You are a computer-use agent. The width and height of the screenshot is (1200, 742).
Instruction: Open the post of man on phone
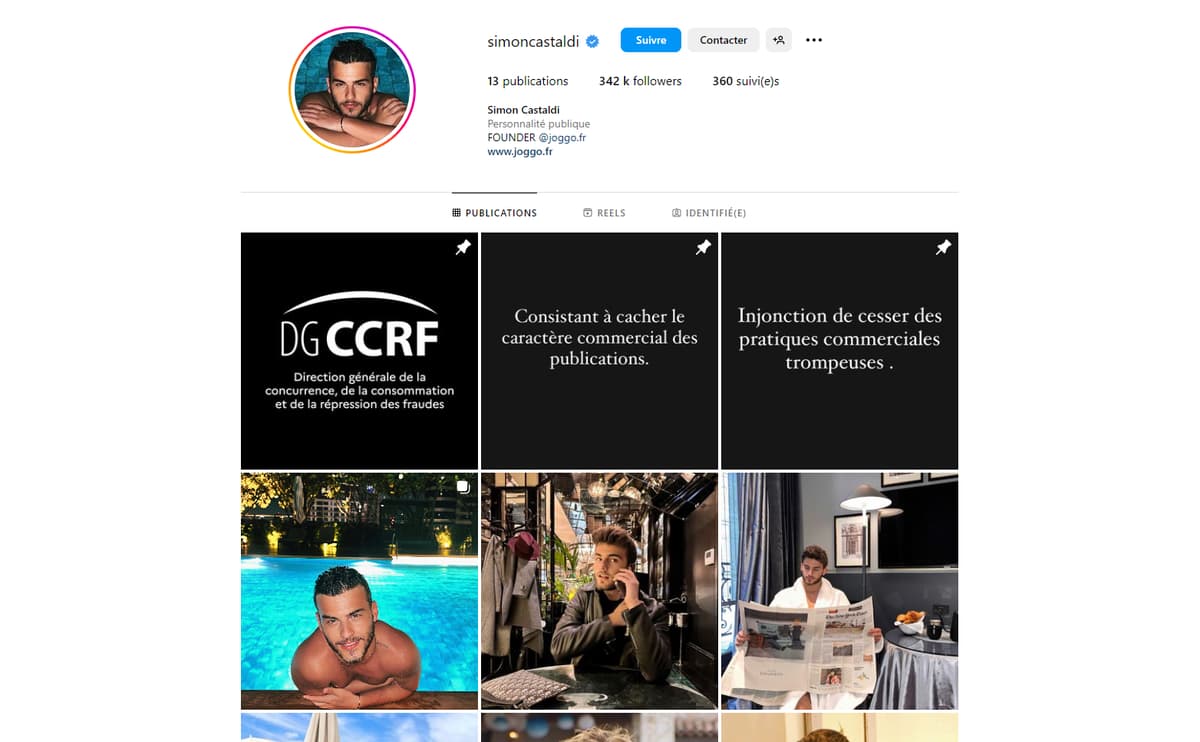[599, 591]
